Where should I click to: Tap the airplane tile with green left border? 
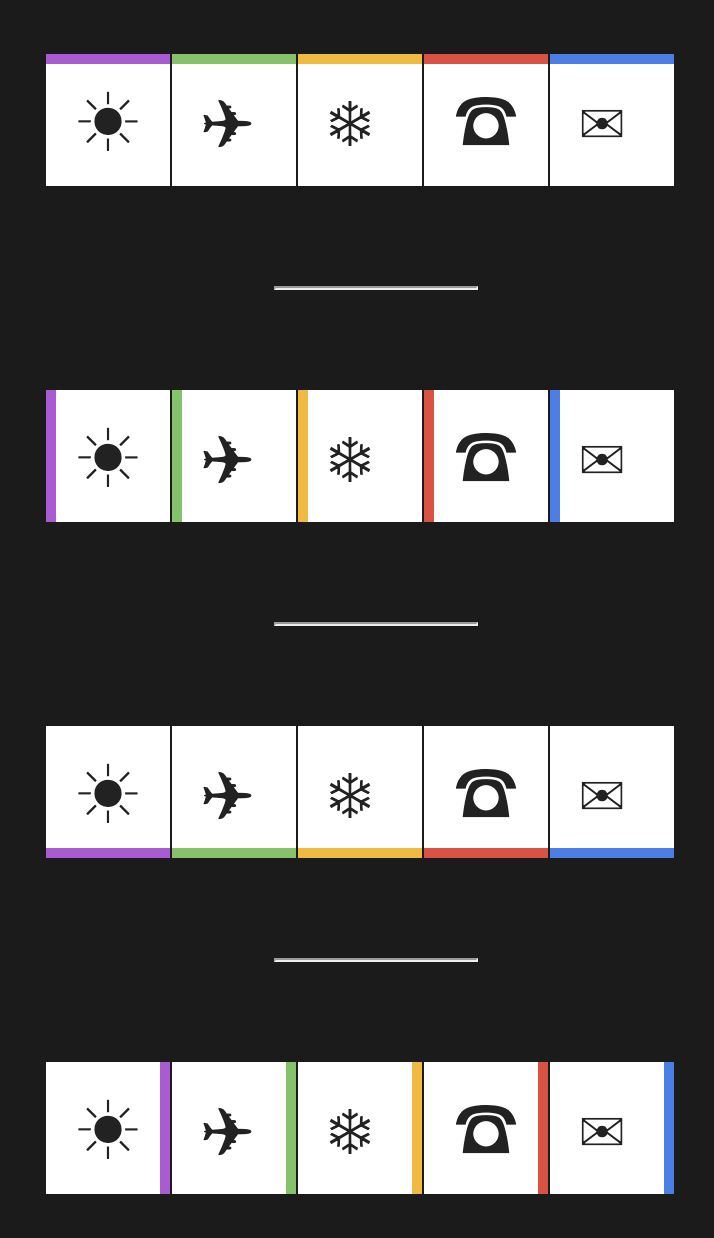coord(234,457)
